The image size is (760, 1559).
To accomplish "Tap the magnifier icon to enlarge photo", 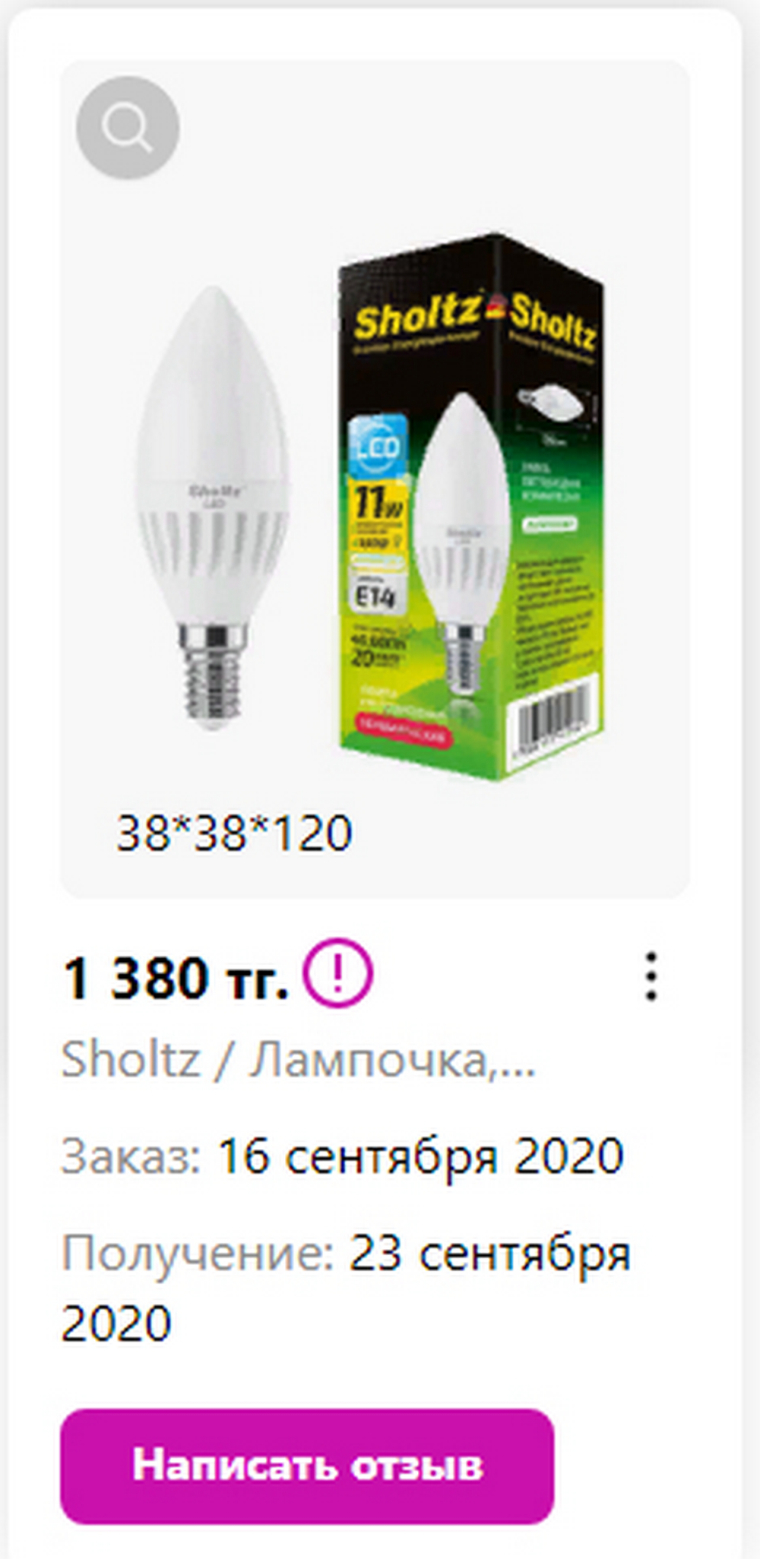I will pyautogui.click(x=128, y=128).
